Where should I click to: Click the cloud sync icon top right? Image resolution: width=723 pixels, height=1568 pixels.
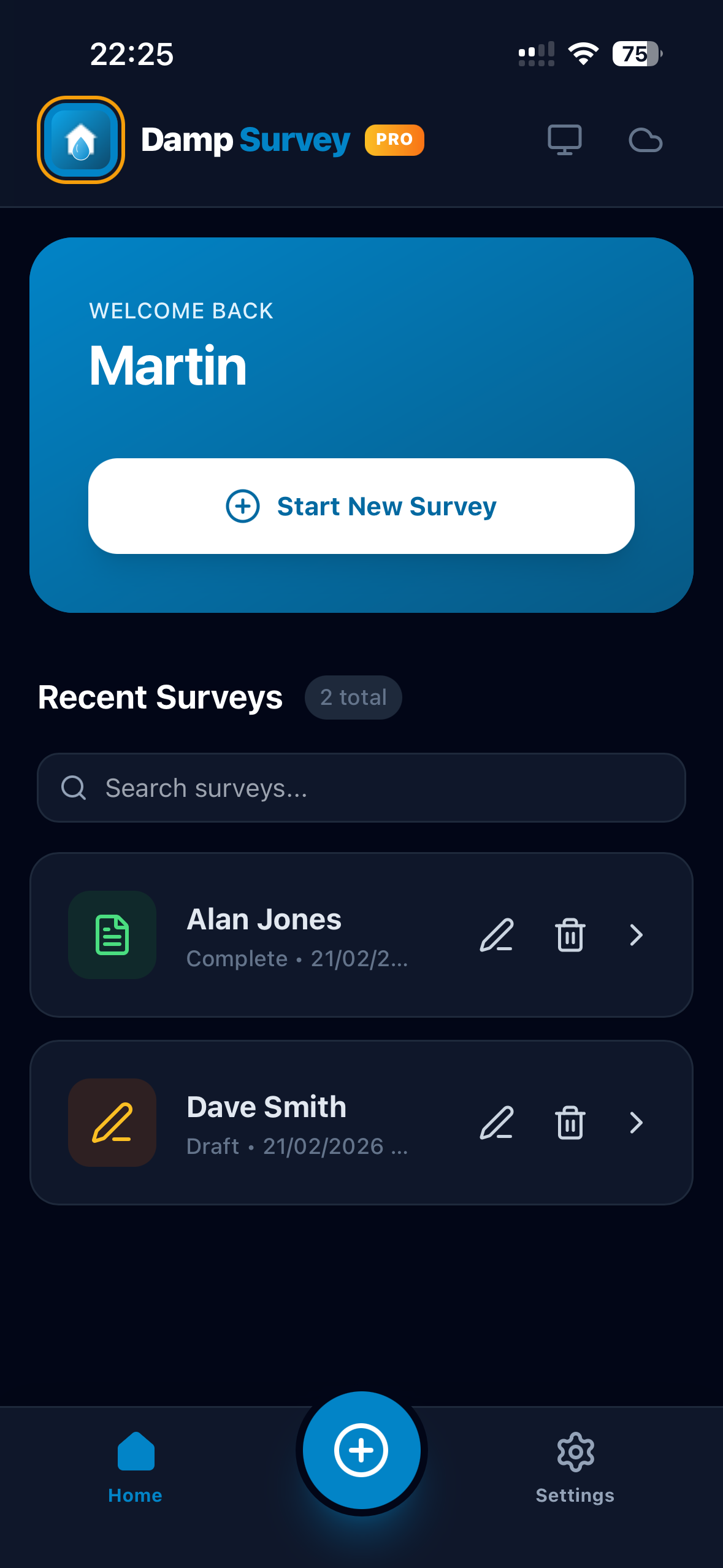coord(646,140)
